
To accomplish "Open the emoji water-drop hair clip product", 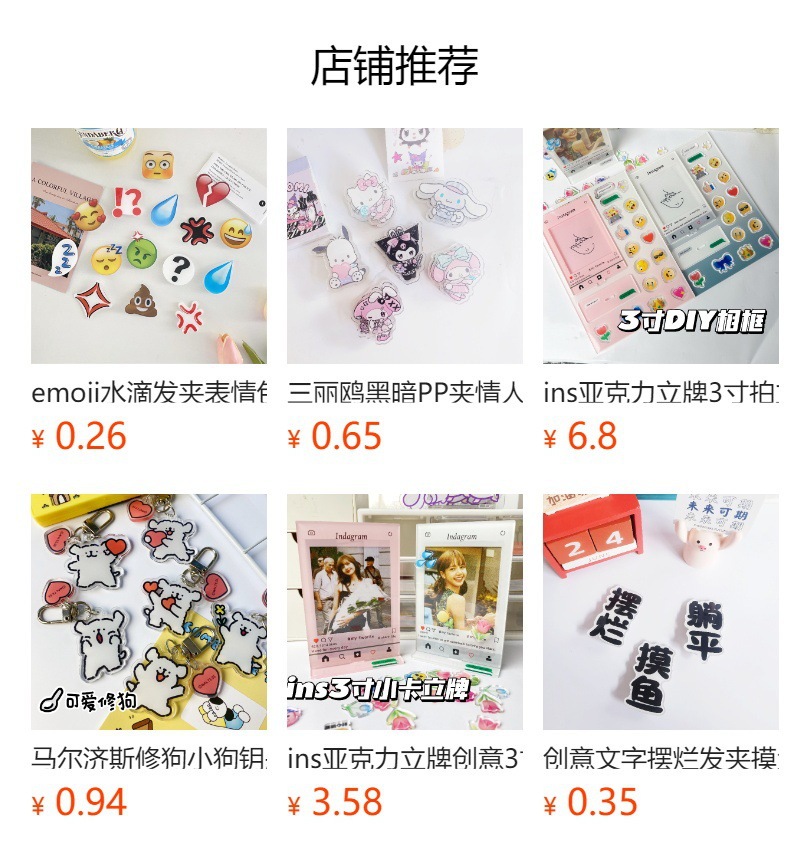I will (149, 246).
